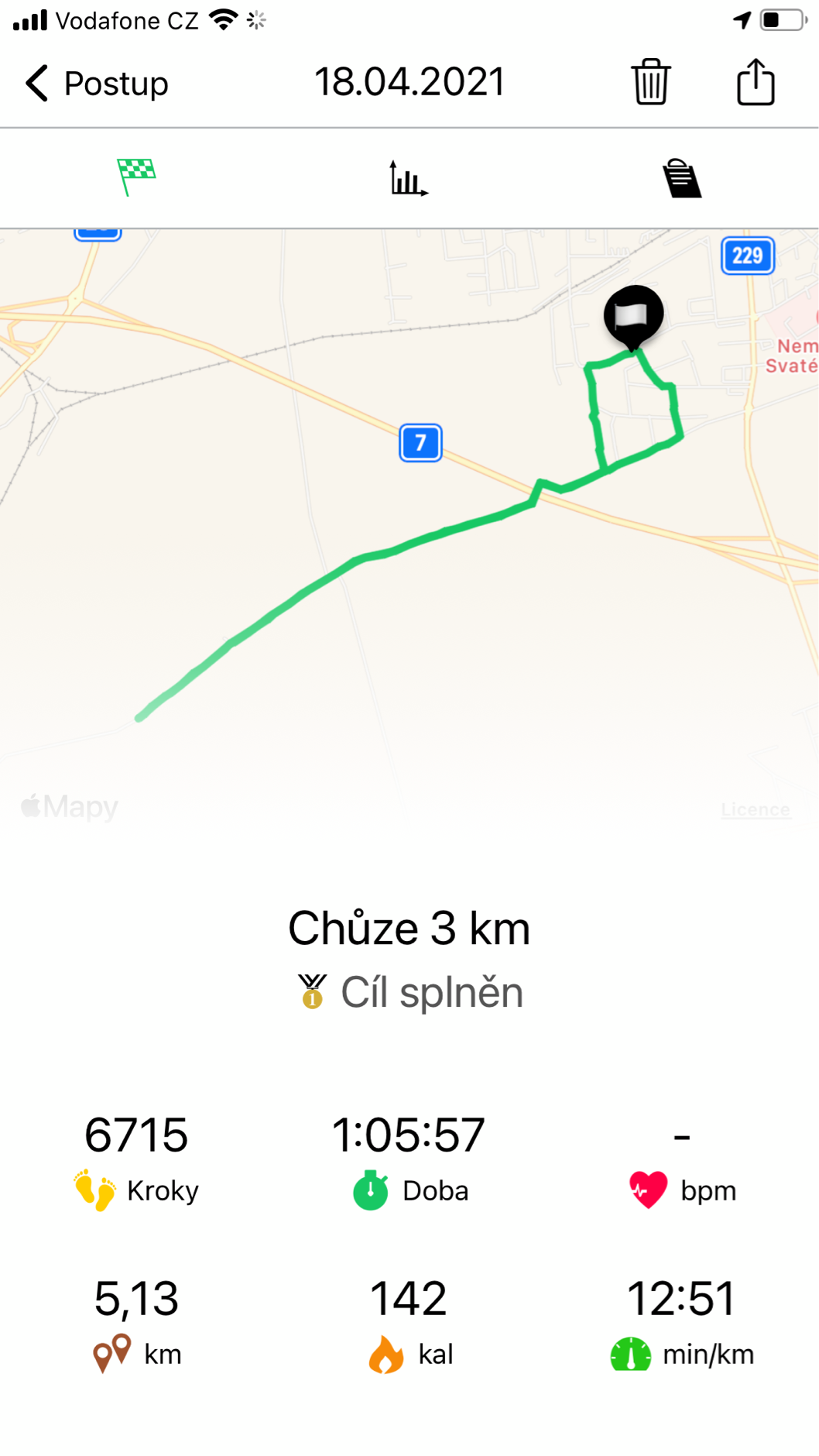Image resolution: width=819 pixels, height=1456 pixels.
Task: Tap the finish flag pin on map
Action: 633,317
